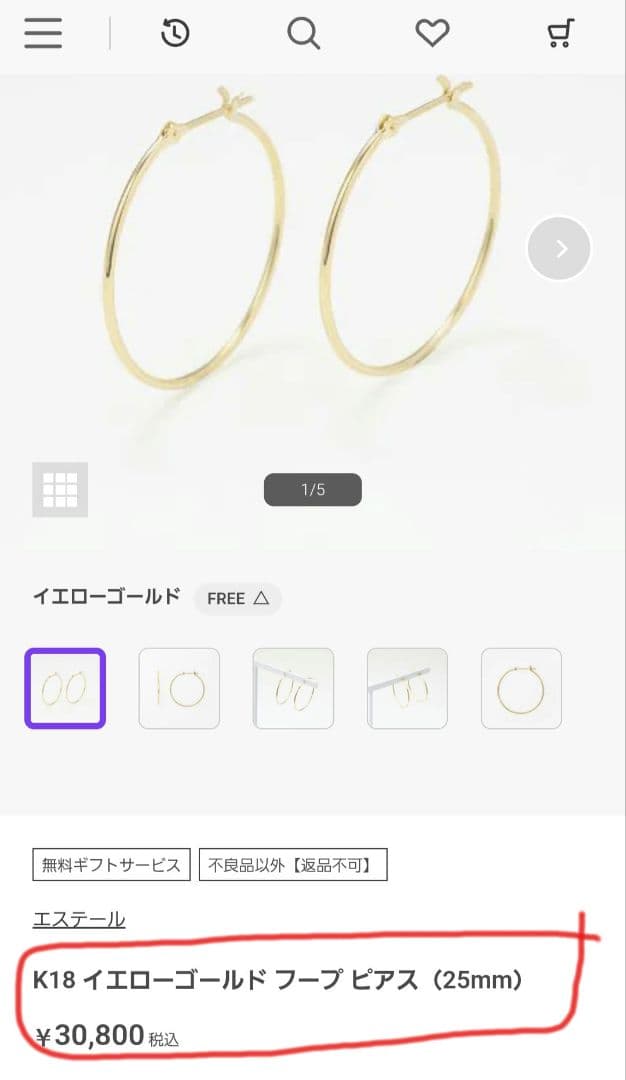Open favorites heart in top bar

pyautogui.click(x=432, y=34)
